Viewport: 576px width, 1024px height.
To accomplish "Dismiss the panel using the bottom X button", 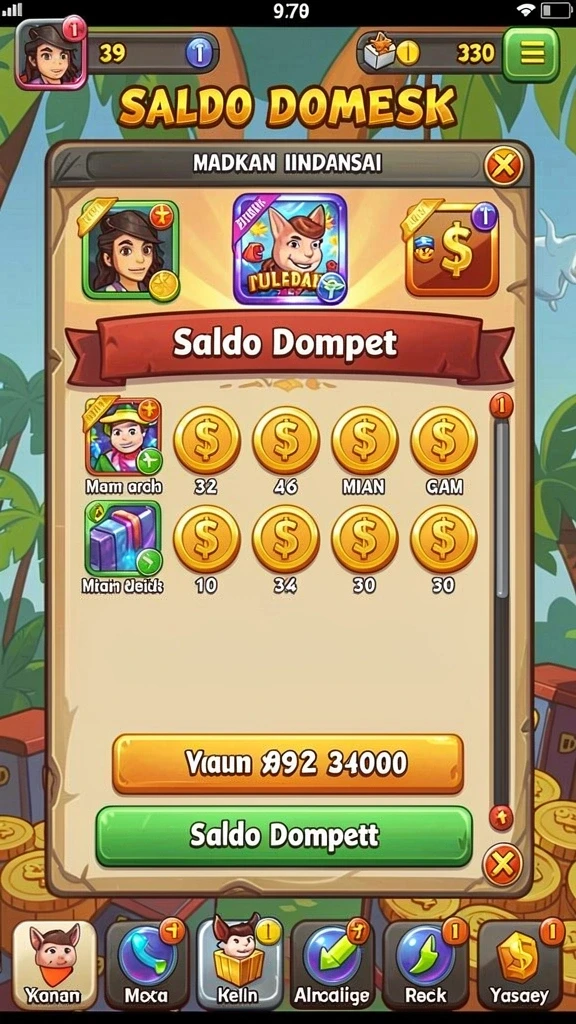I will click(502, 865).
